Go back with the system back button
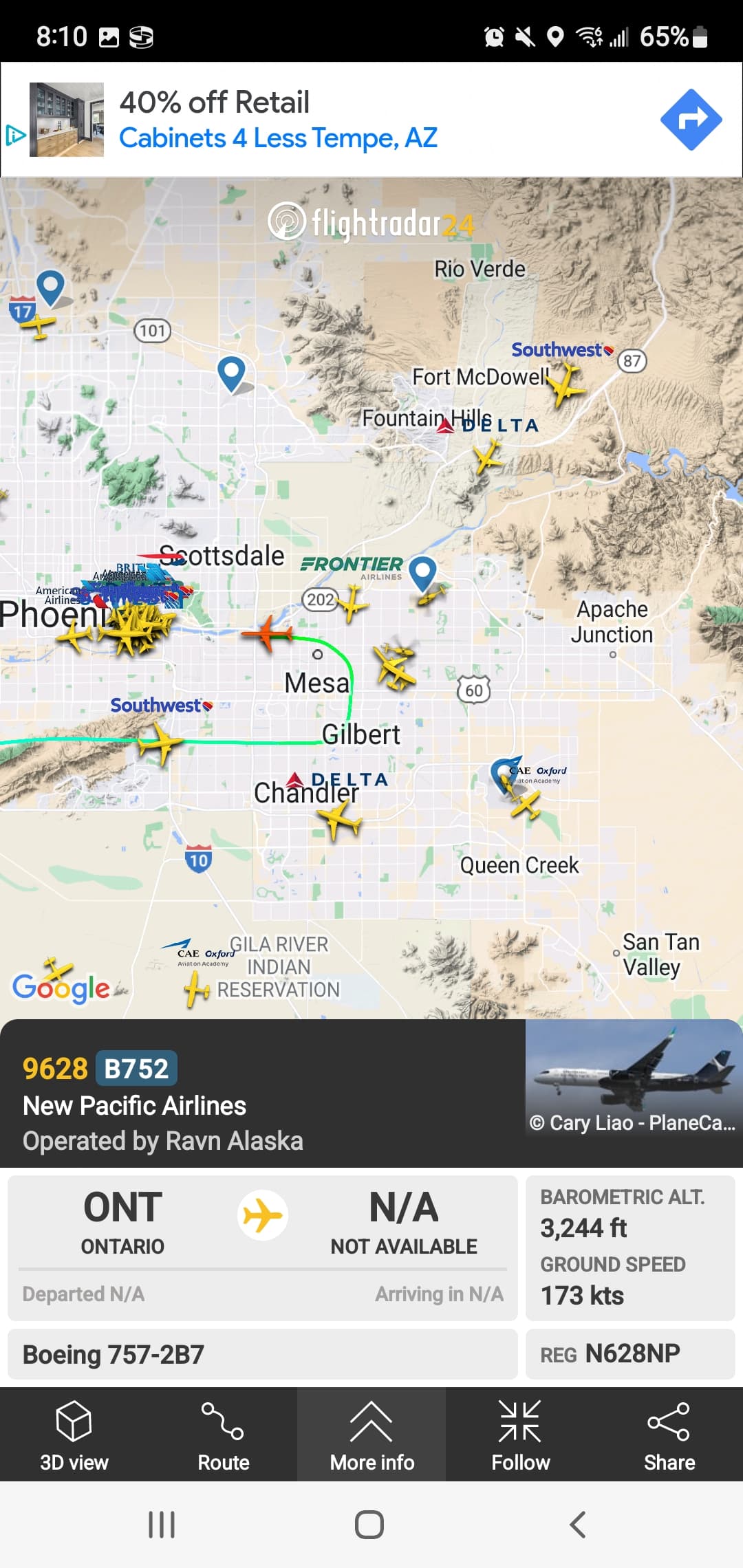This screenshot has height=1568, width=743. [x=578, y=1525]
